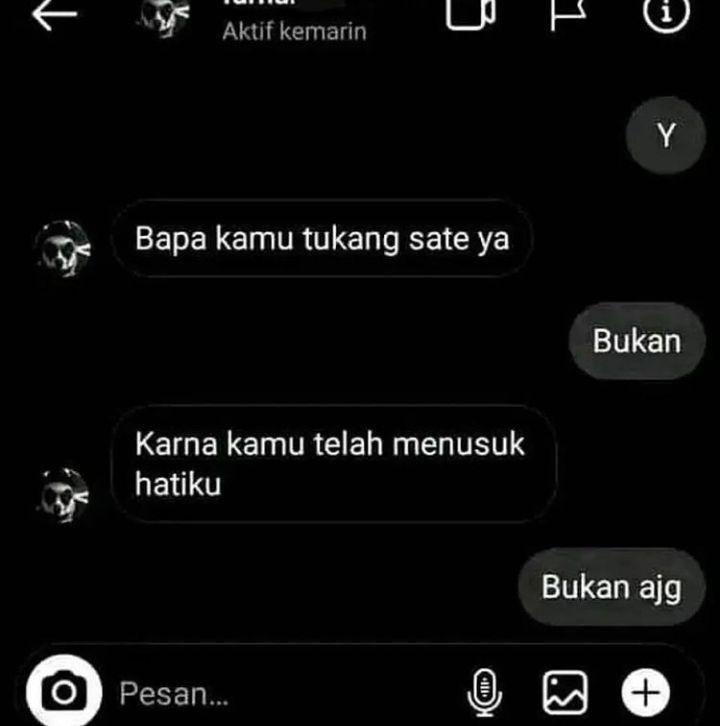720x726 pixels.
Task: Go back to the inbox
Action: coord(55,16)
